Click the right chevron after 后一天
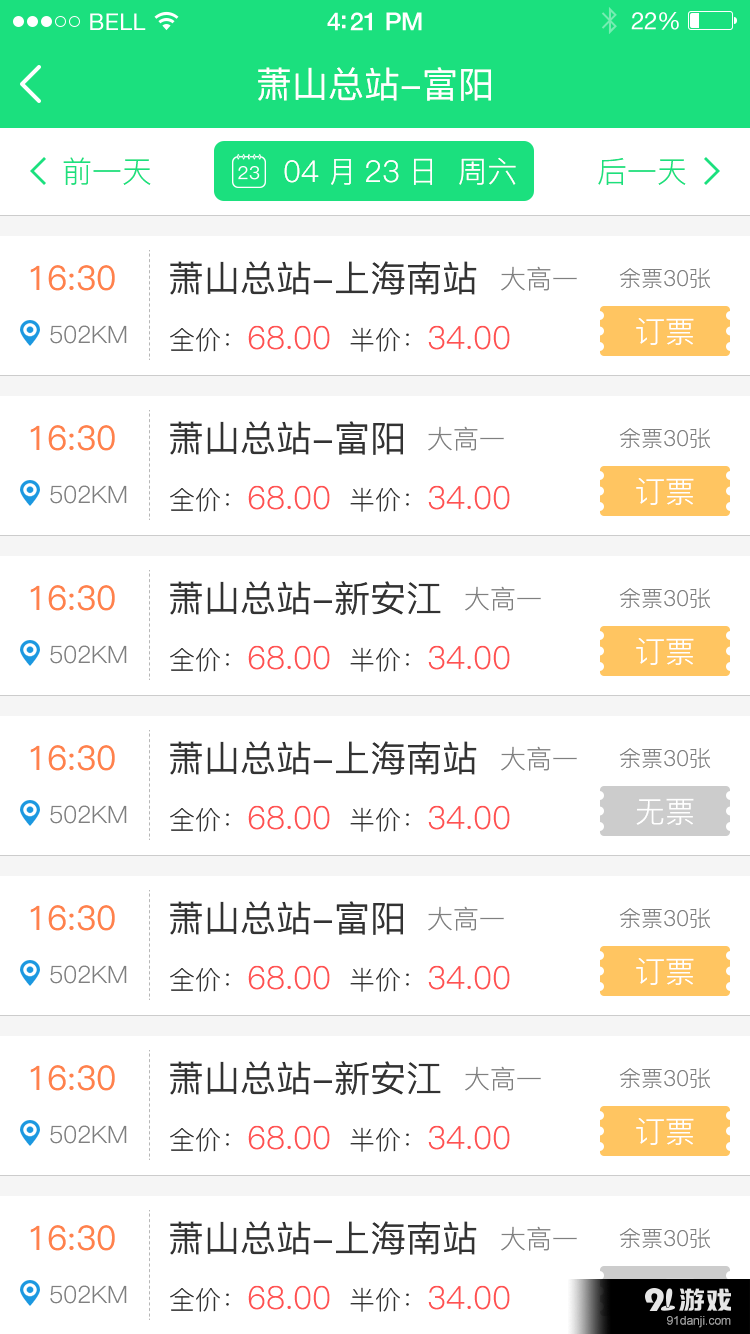 pyautogui.click(x=710, y=171)
